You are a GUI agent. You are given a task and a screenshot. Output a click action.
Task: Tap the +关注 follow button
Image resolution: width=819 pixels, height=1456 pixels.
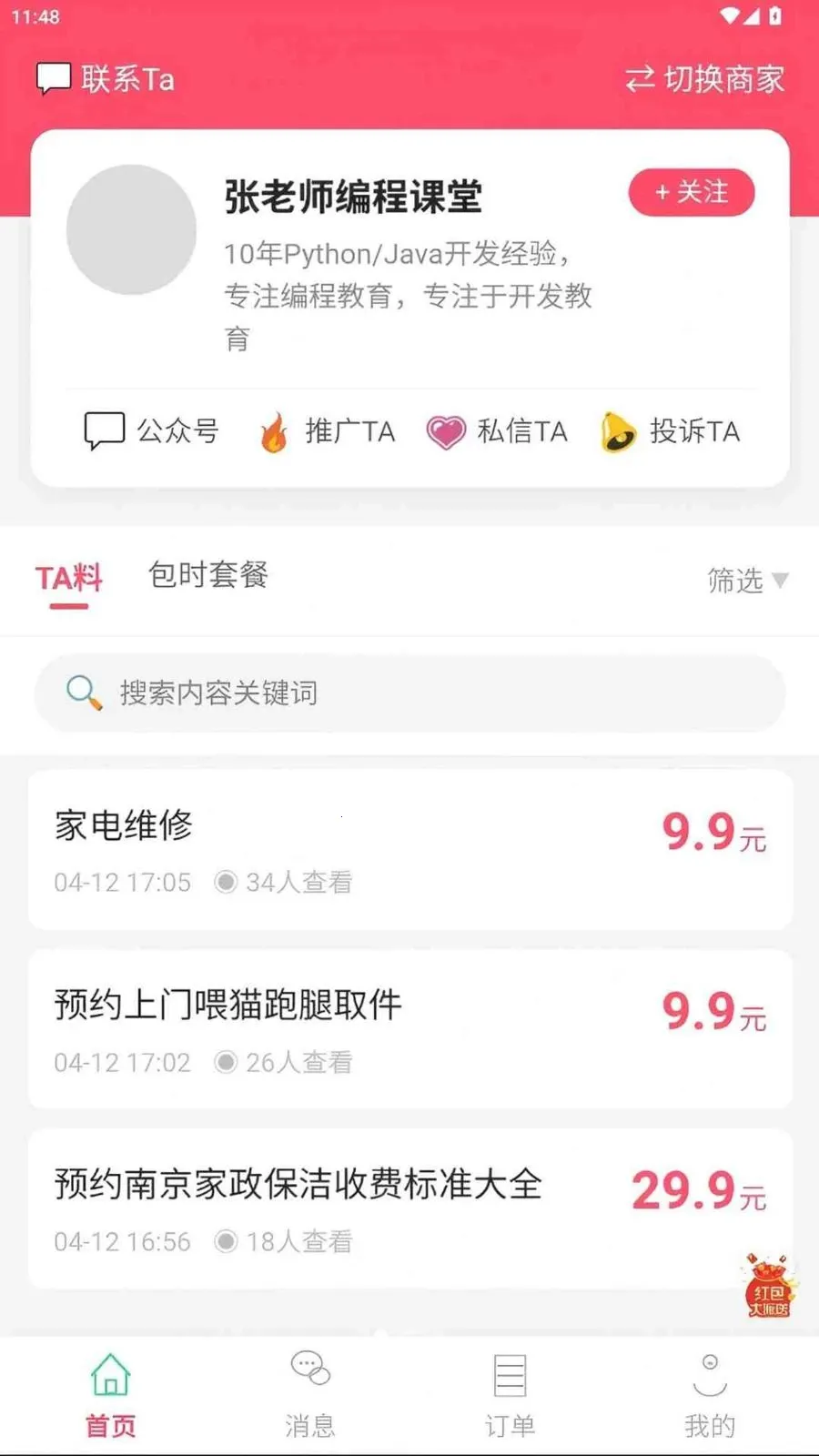tap(692, 192)
